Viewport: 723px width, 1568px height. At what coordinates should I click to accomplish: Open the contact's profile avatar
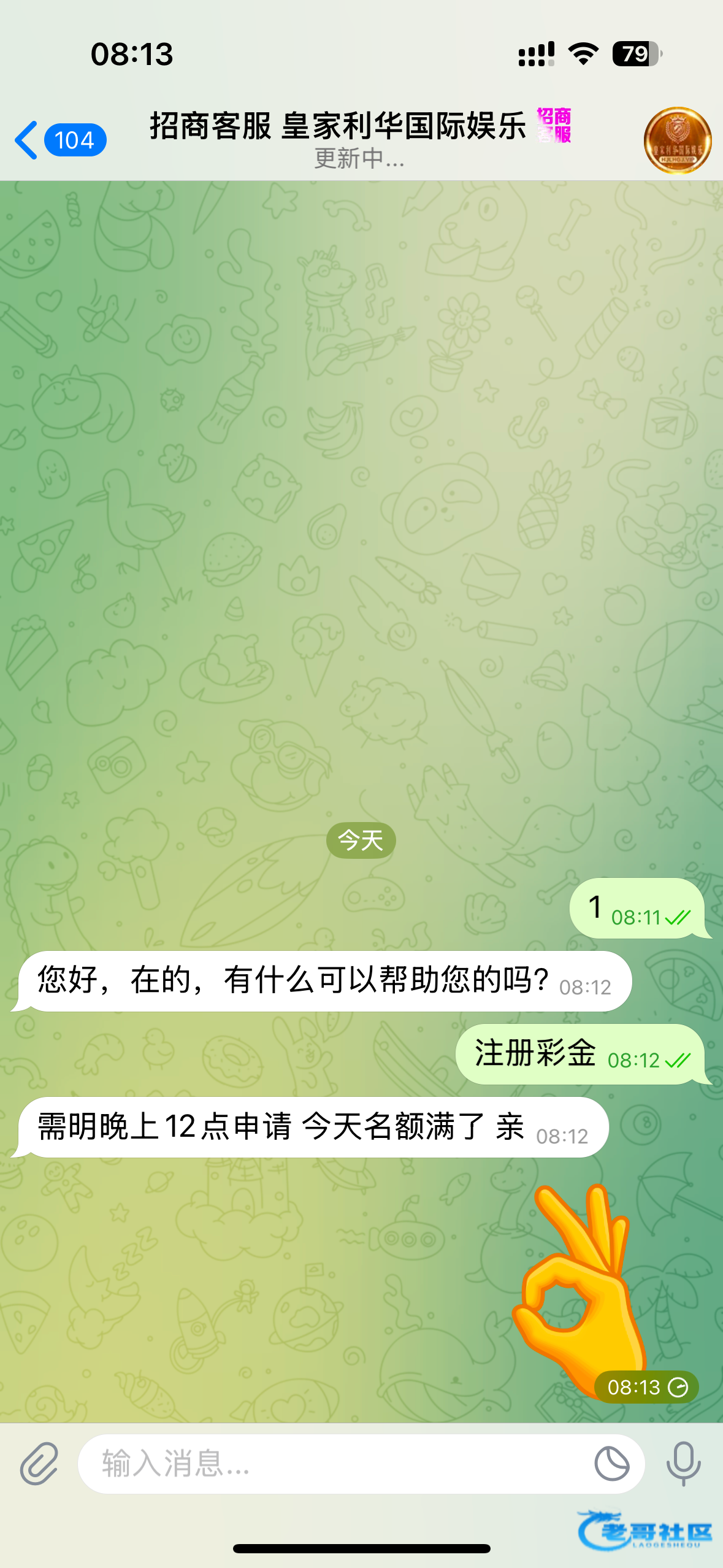pos(677,140)
